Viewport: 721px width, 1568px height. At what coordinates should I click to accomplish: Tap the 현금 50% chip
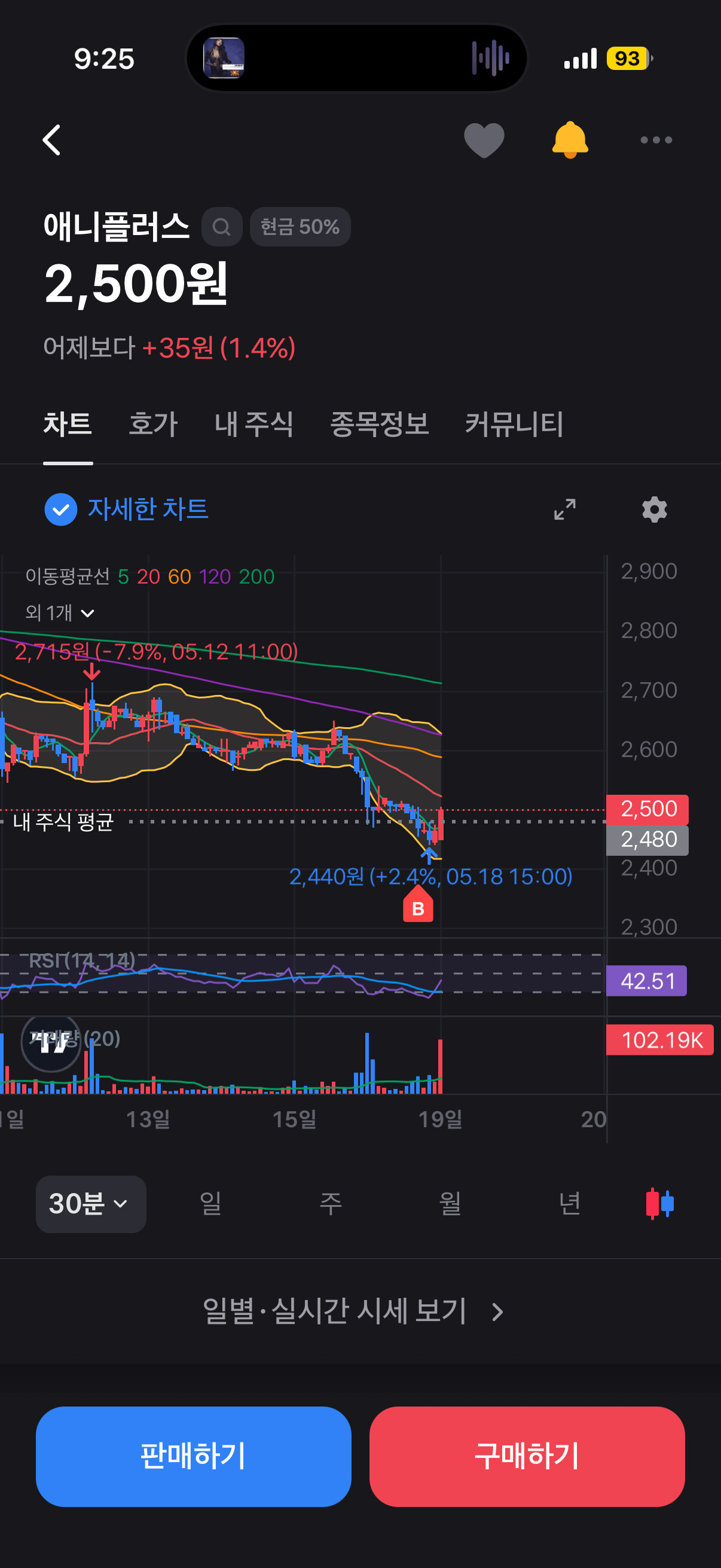[x=300, y=227]
